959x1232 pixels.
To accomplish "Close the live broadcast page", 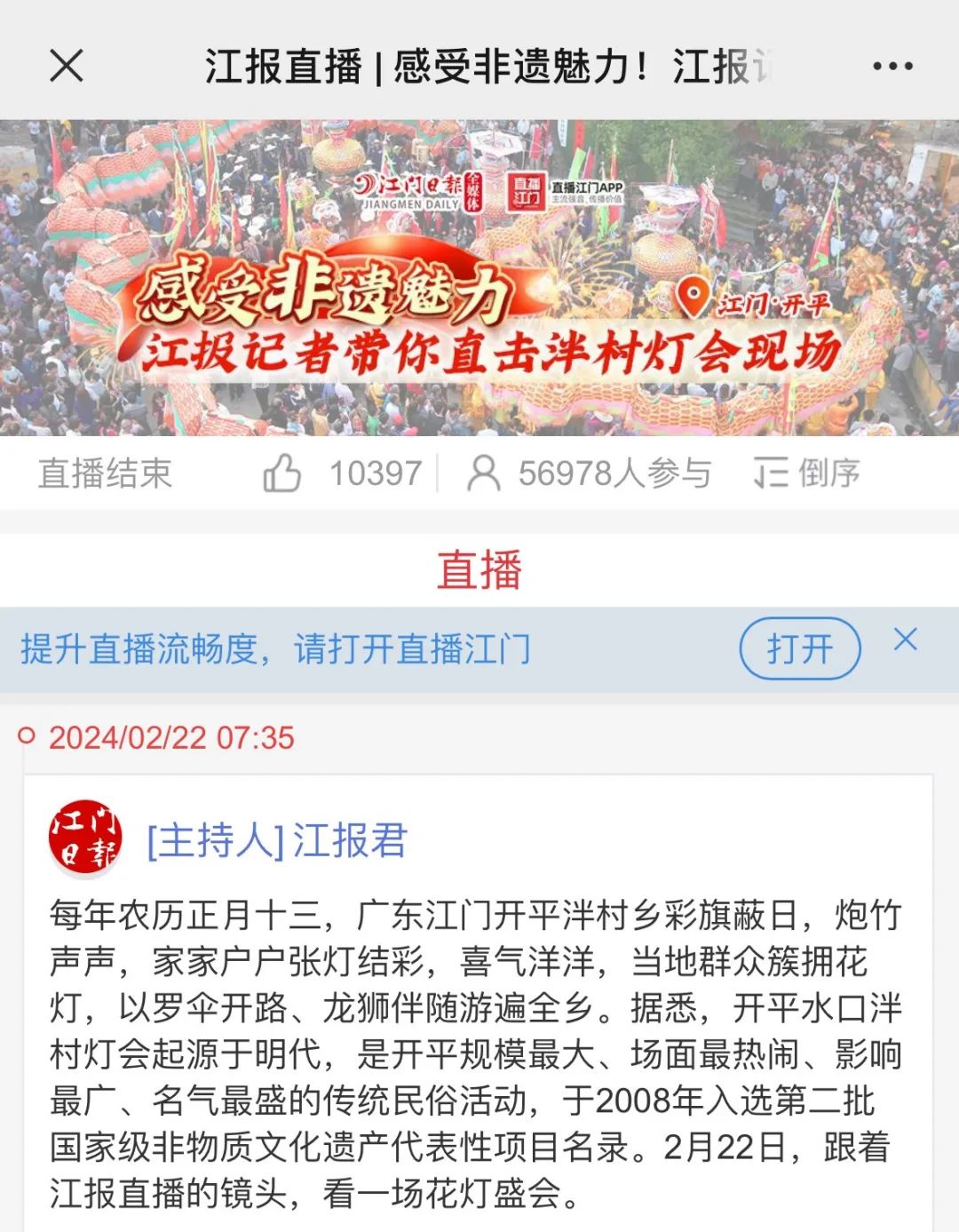I will click(x=67, y=66).
